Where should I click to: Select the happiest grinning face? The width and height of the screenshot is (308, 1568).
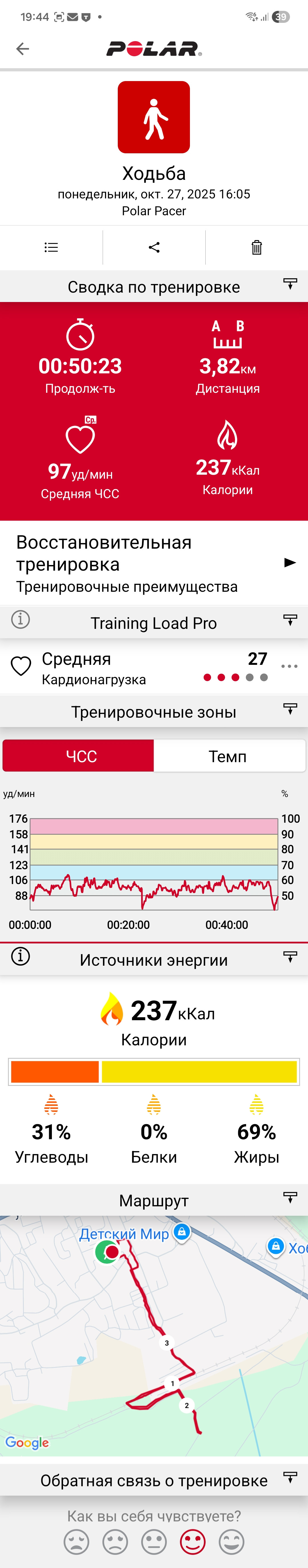point(231,1542)
